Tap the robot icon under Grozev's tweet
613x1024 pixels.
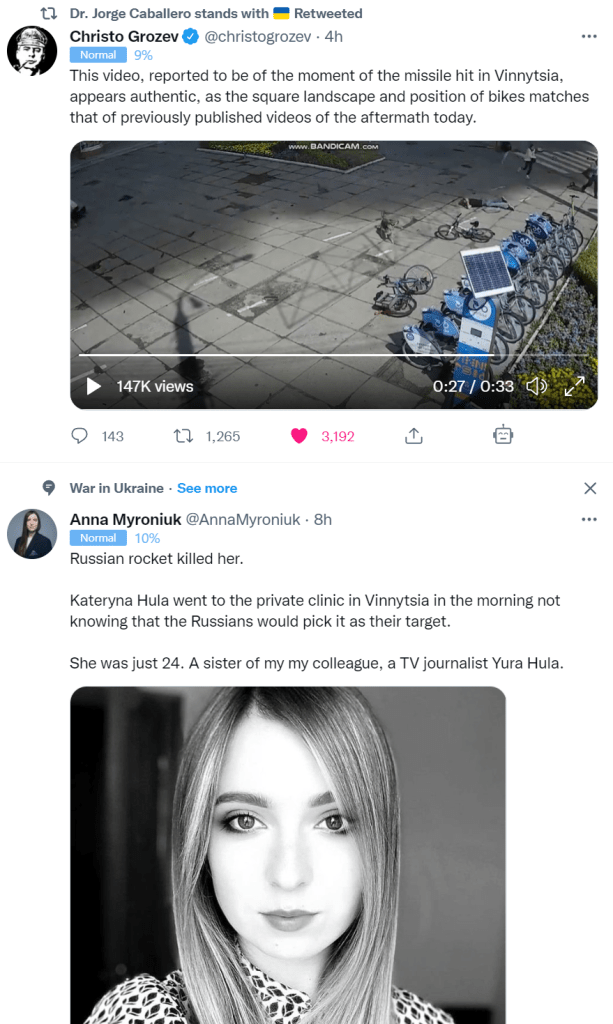[503, 435]
